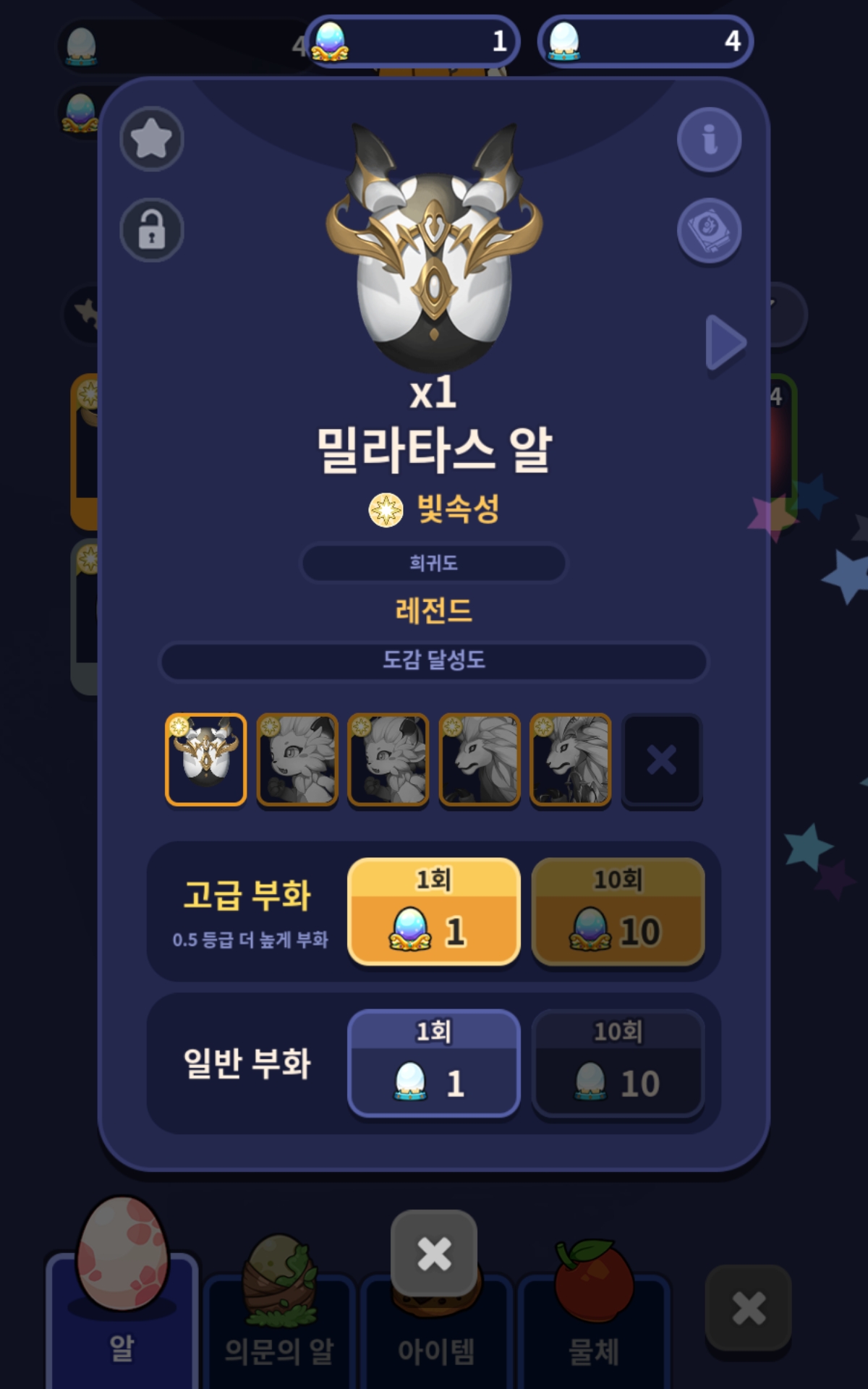Go to the next egg with the arrow

coord(724,343)
